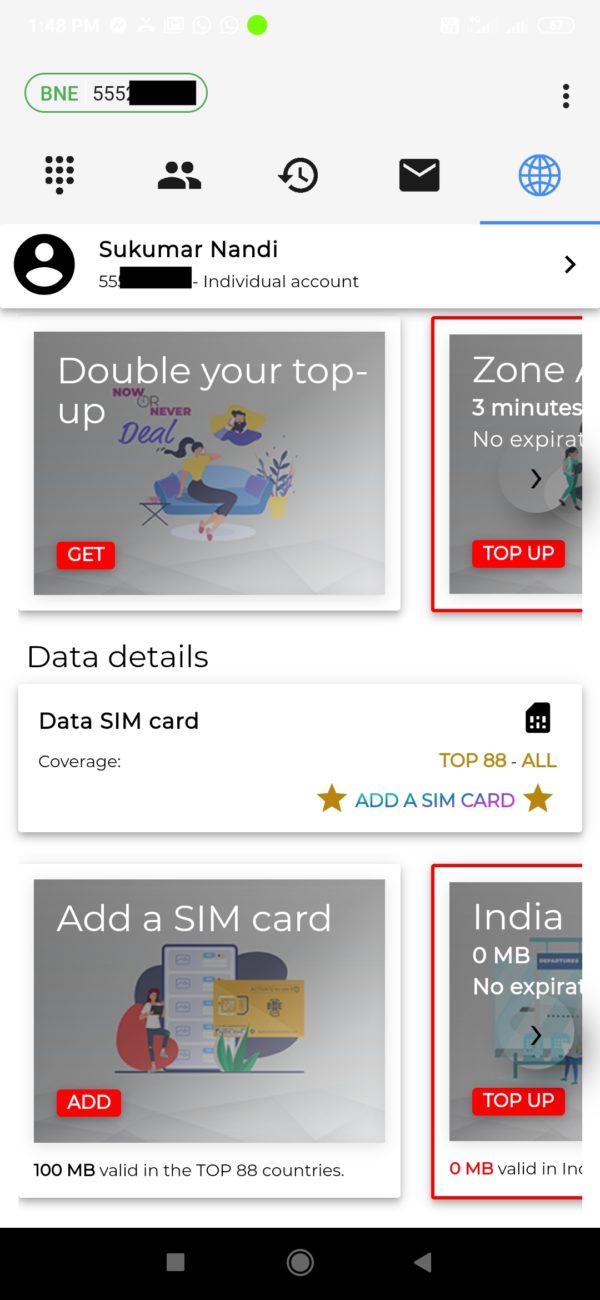The width and height of the screenshot is (600, 1300).
Task: Tap the arrow on the Zone card
Action: point(536,478)
